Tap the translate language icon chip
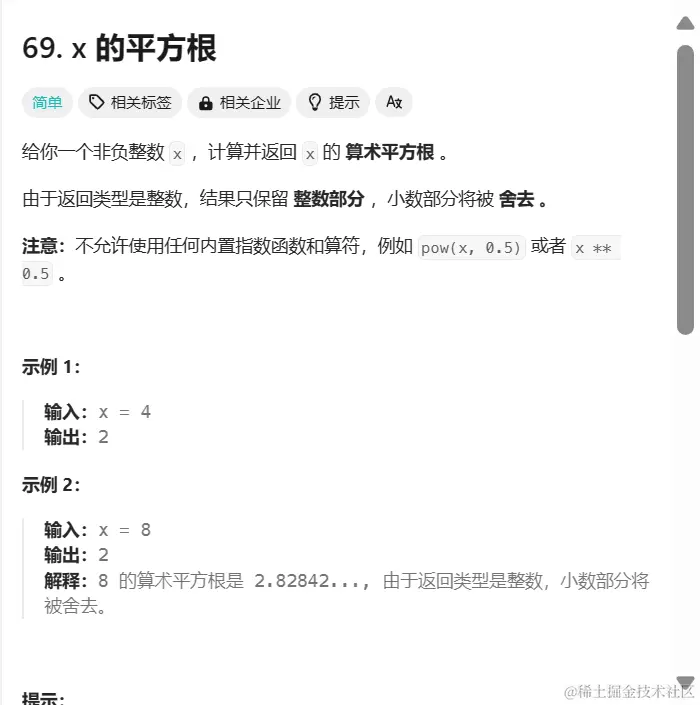Viewport: 700px width, 705px height. 394,102
